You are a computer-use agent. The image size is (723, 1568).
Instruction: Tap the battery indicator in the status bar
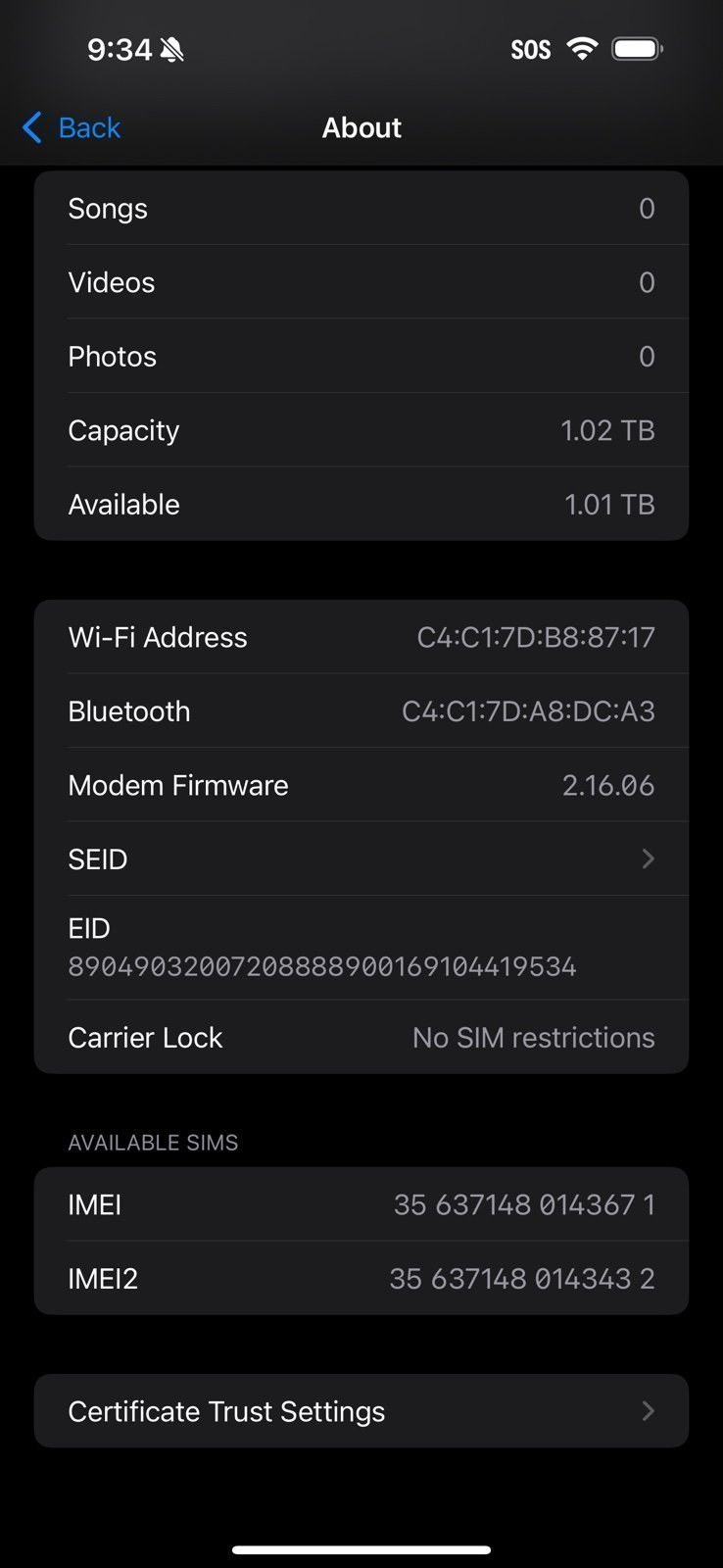(638, 48)
